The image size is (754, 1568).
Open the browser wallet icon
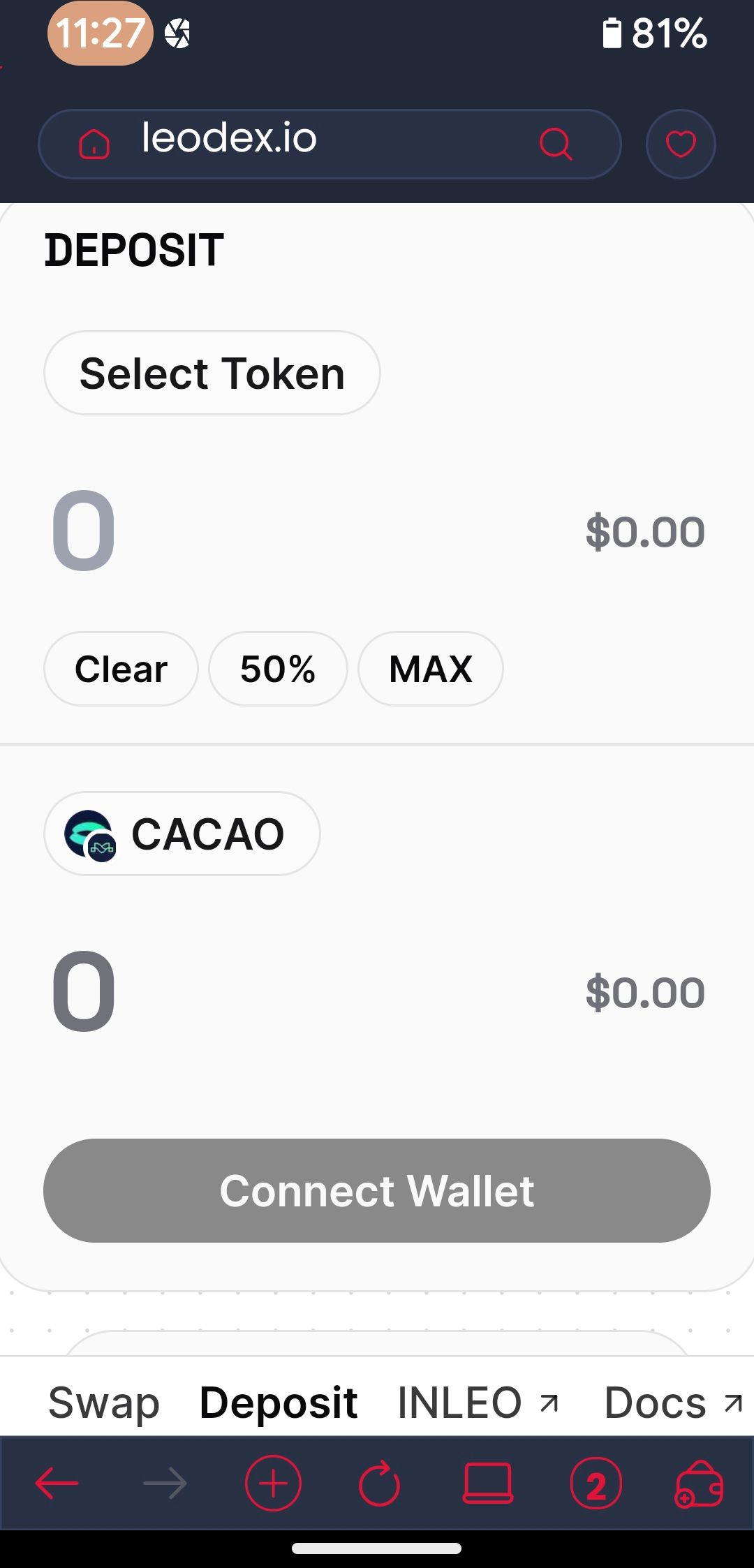pos(699,1484)
